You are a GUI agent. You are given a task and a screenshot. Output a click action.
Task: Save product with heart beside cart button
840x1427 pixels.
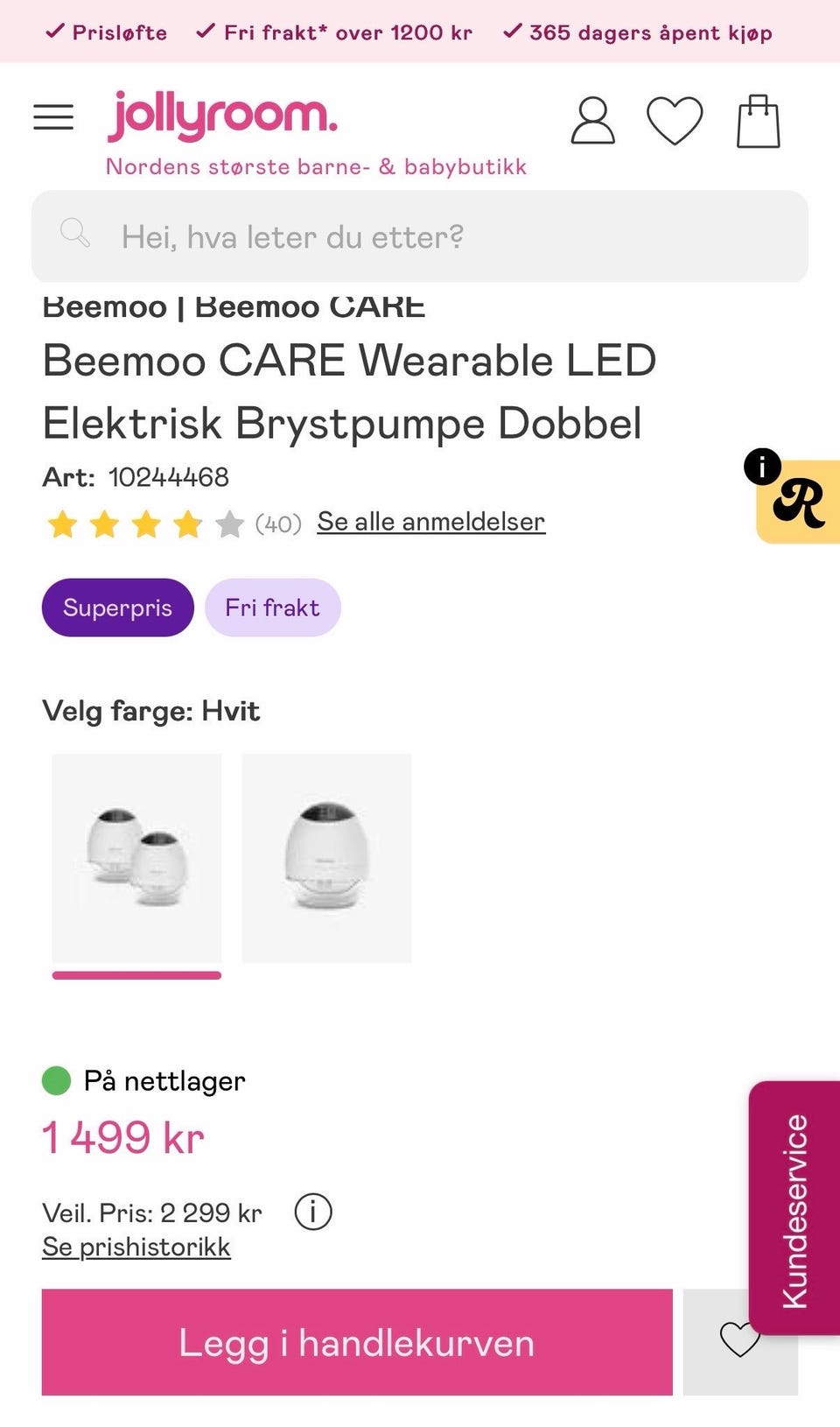coord(739,1342)
